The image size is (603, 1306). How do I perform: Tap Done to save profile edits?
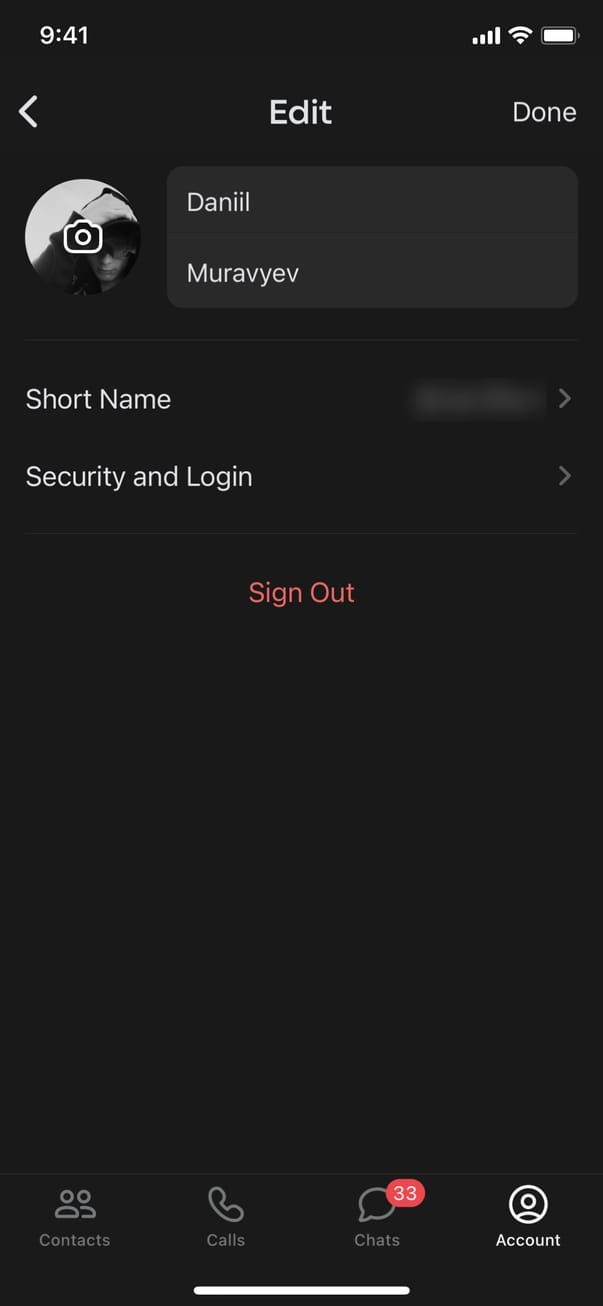(543, 112)
